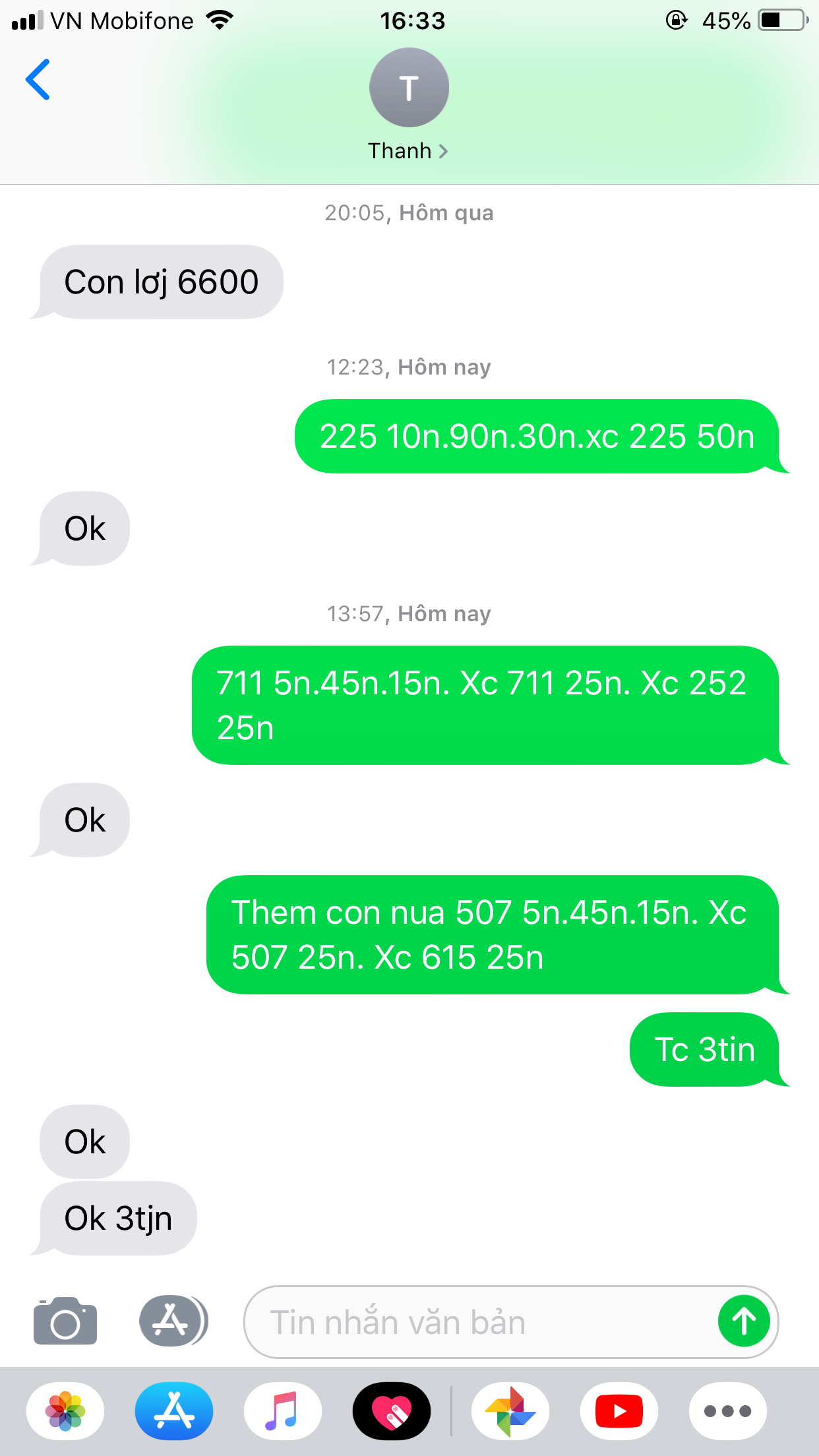Open the Music app in the app strip

coord(283,1411)
